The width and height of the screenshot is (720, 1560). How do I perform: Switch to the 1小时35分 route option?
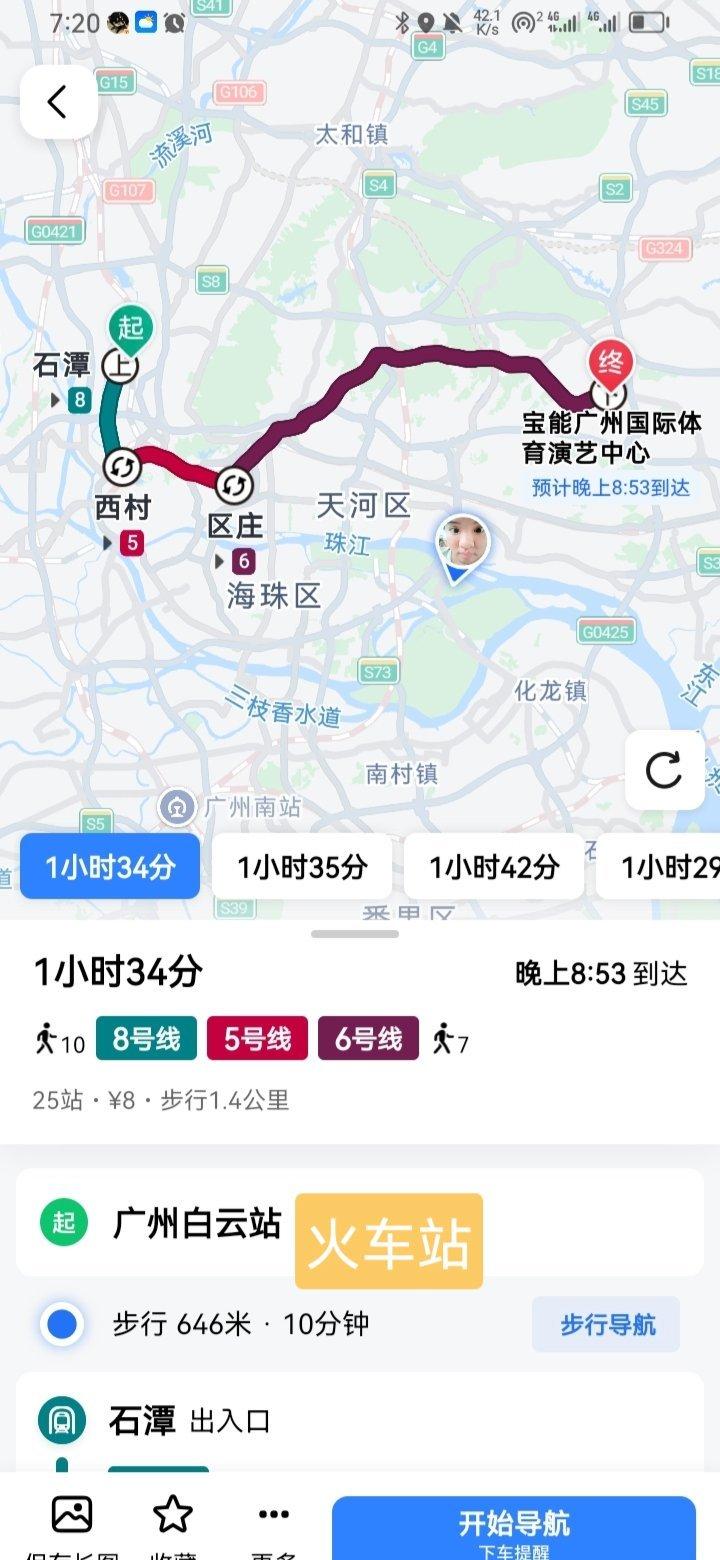click(301, 866)
